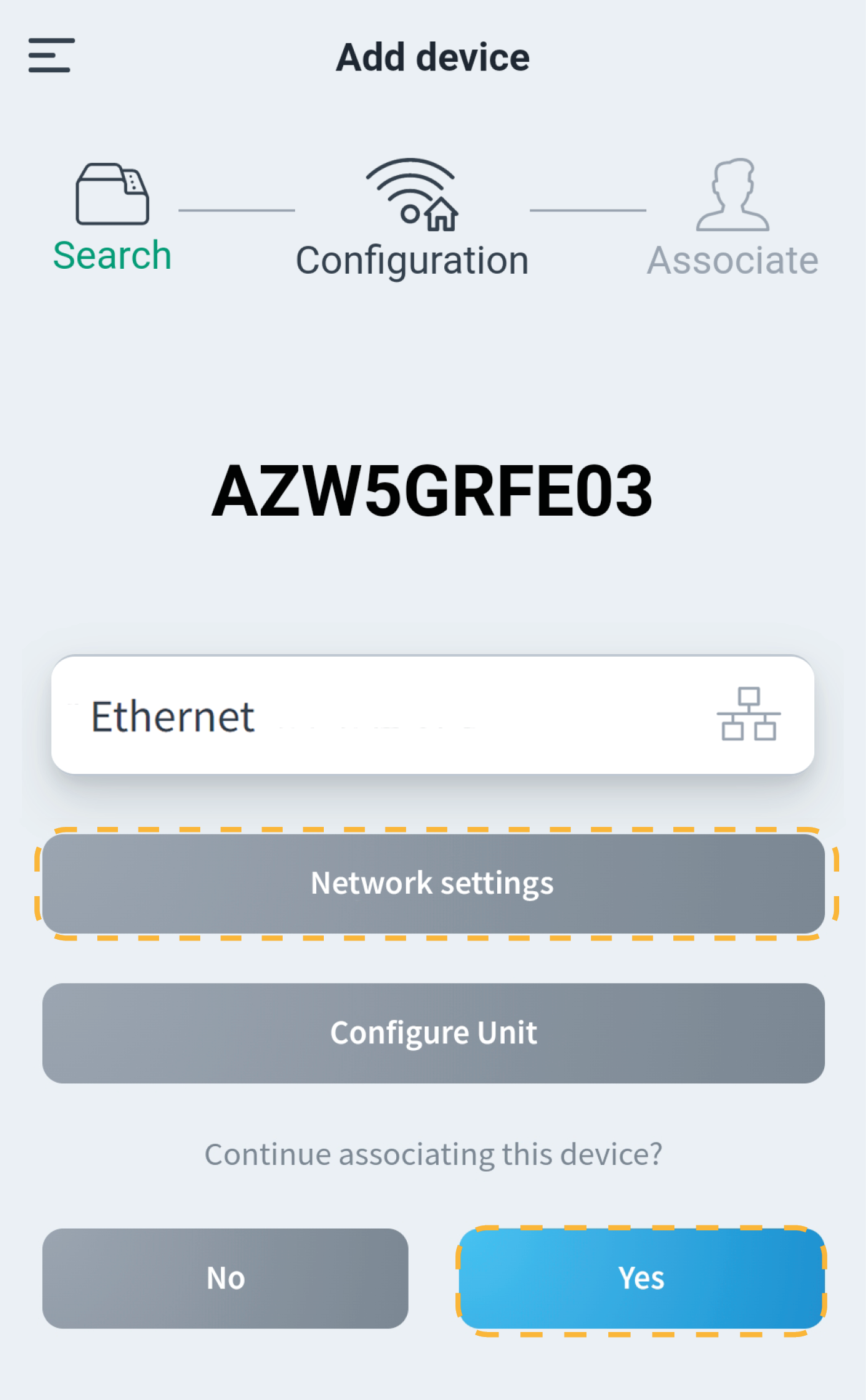Confirm association with Yes
The width and height of the screenshot is (866, 1400).
pyautogui.click(x=641, y=1278)
